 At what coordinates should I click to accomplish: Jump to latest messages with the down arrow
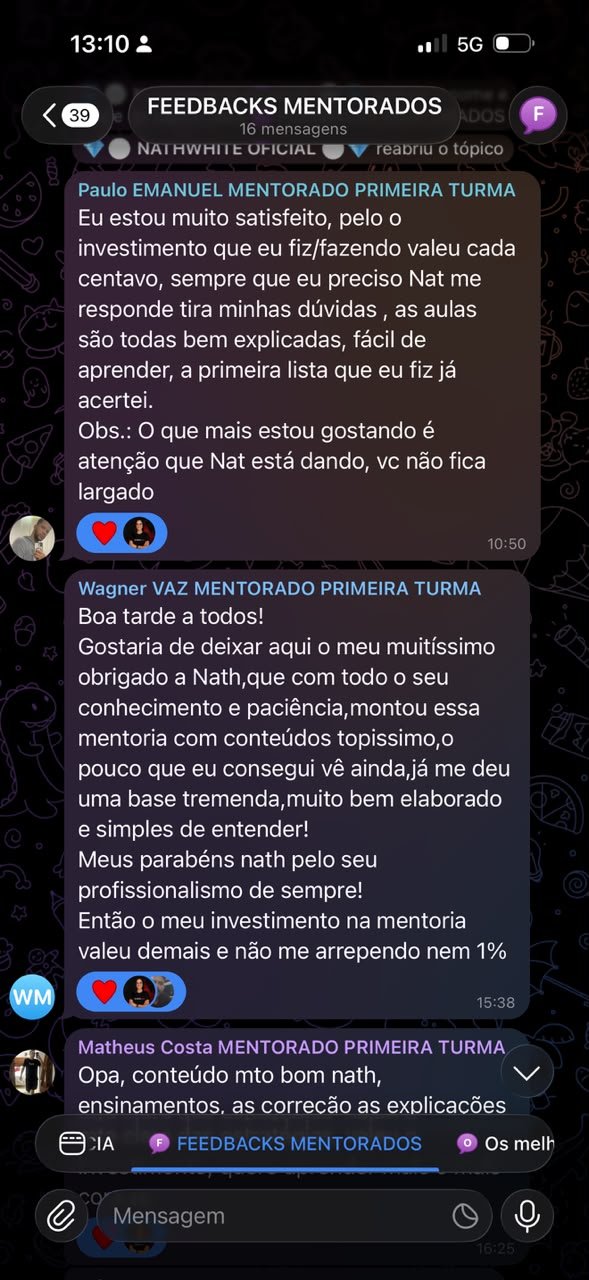point(527,1073)
